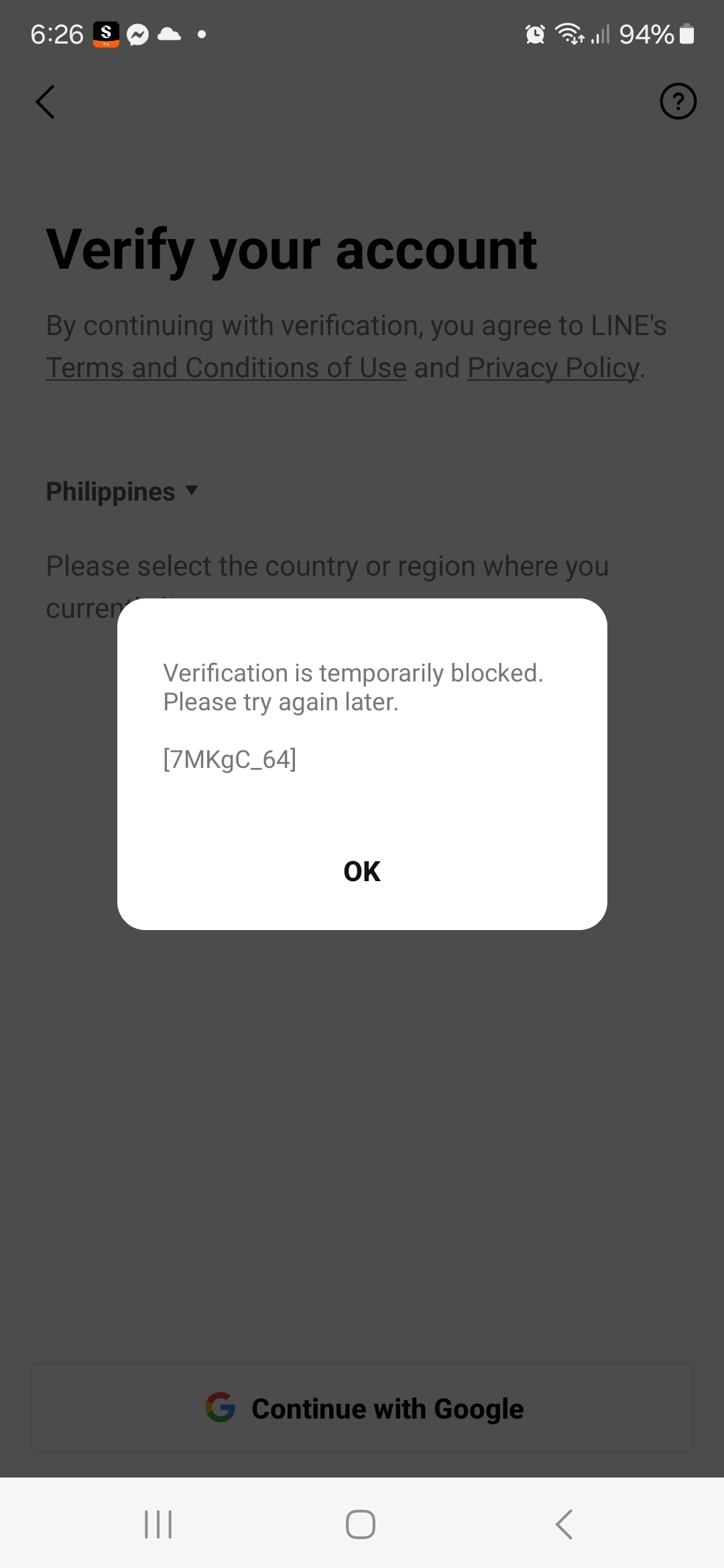Go back using the top-left arrow

pos(46,102)
